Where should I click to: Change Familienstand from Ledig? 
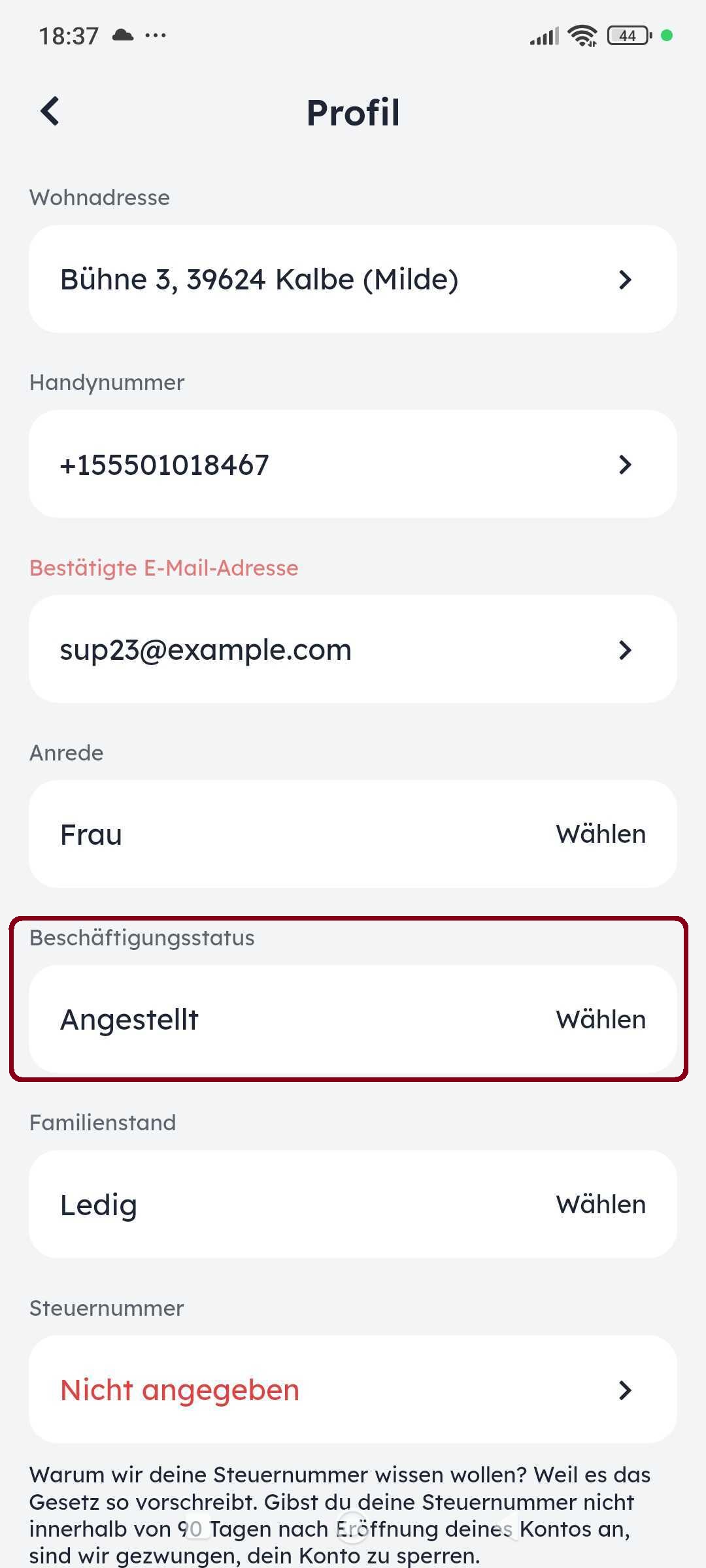click(x=353, y=1204)
